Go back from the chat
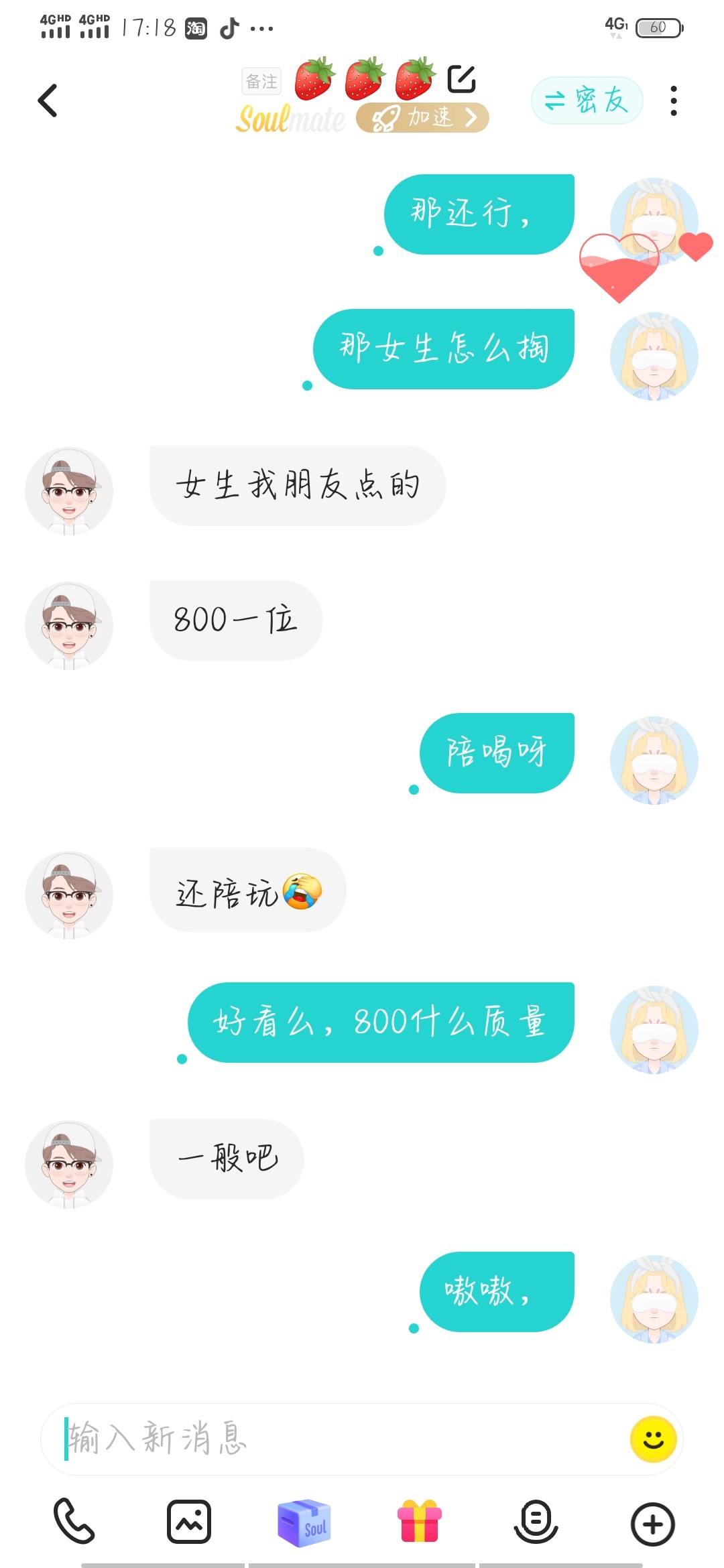The image size is (724, 1568). point(48,101)
